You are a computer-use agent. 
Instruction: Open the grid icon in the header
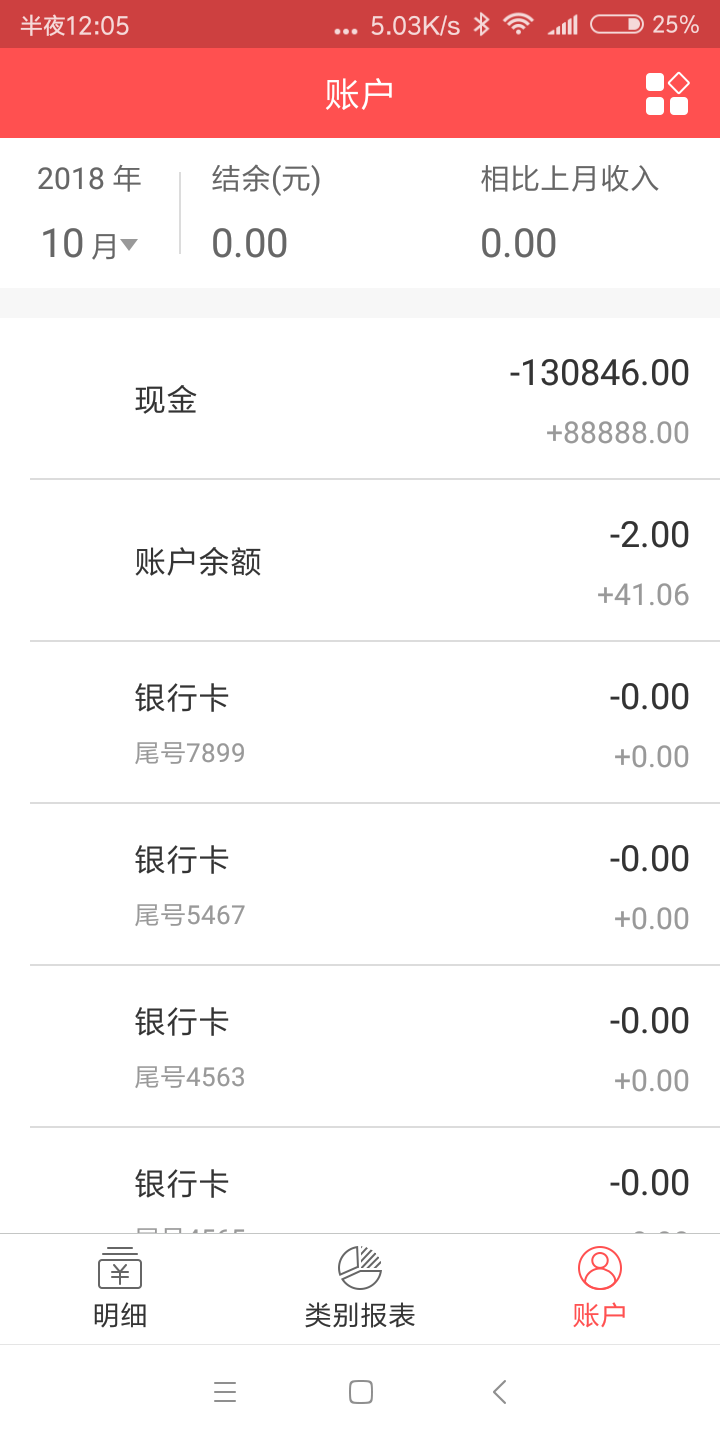pos(667,93)
